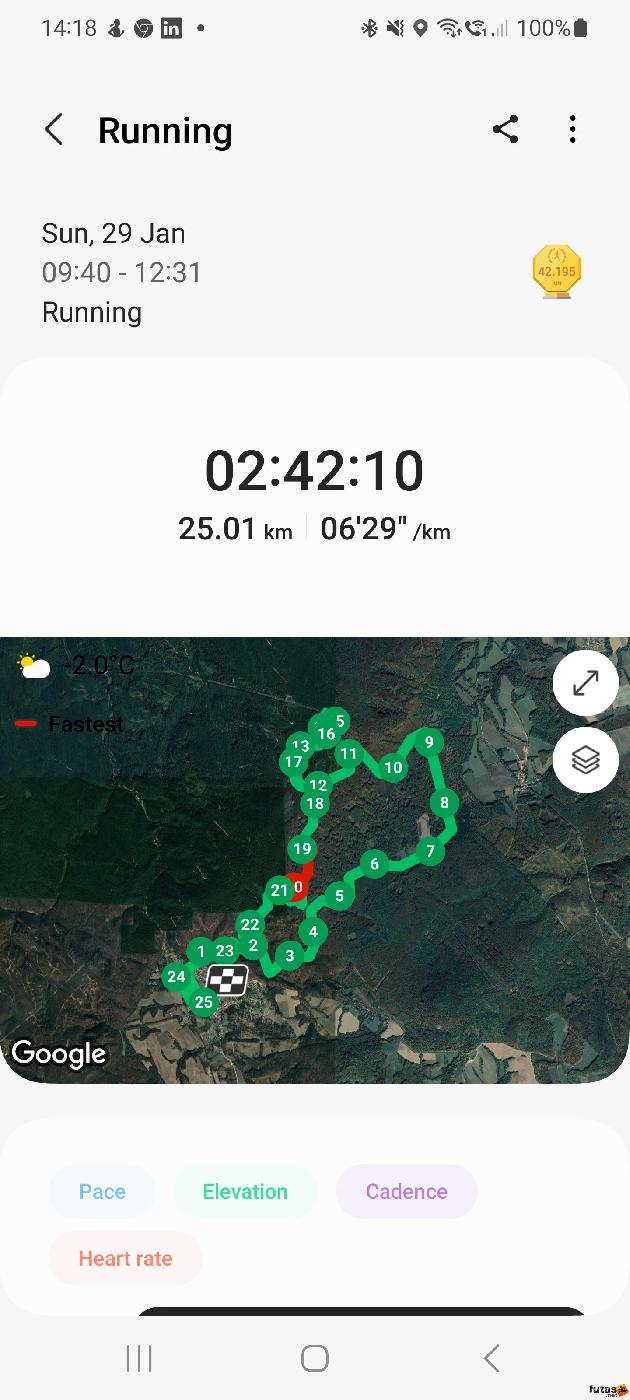Go back using the top-left arrow
This screenshot has width=630, height=1400.
click(x=54, y=130)
